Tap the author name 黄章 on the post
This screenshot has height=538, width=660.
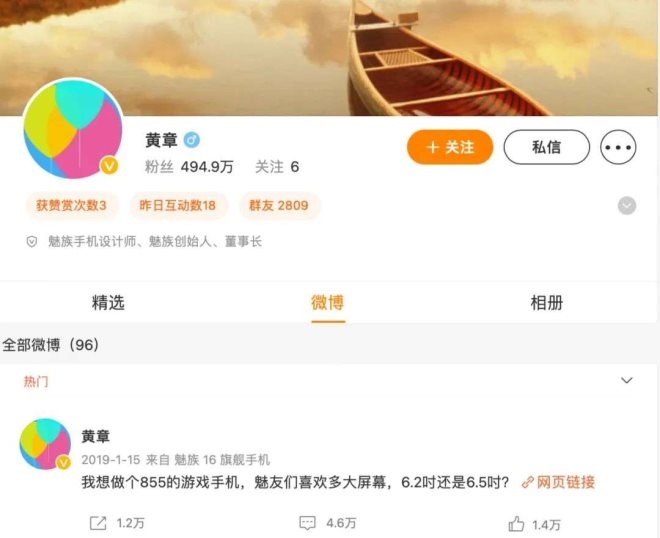coord(96,436)
